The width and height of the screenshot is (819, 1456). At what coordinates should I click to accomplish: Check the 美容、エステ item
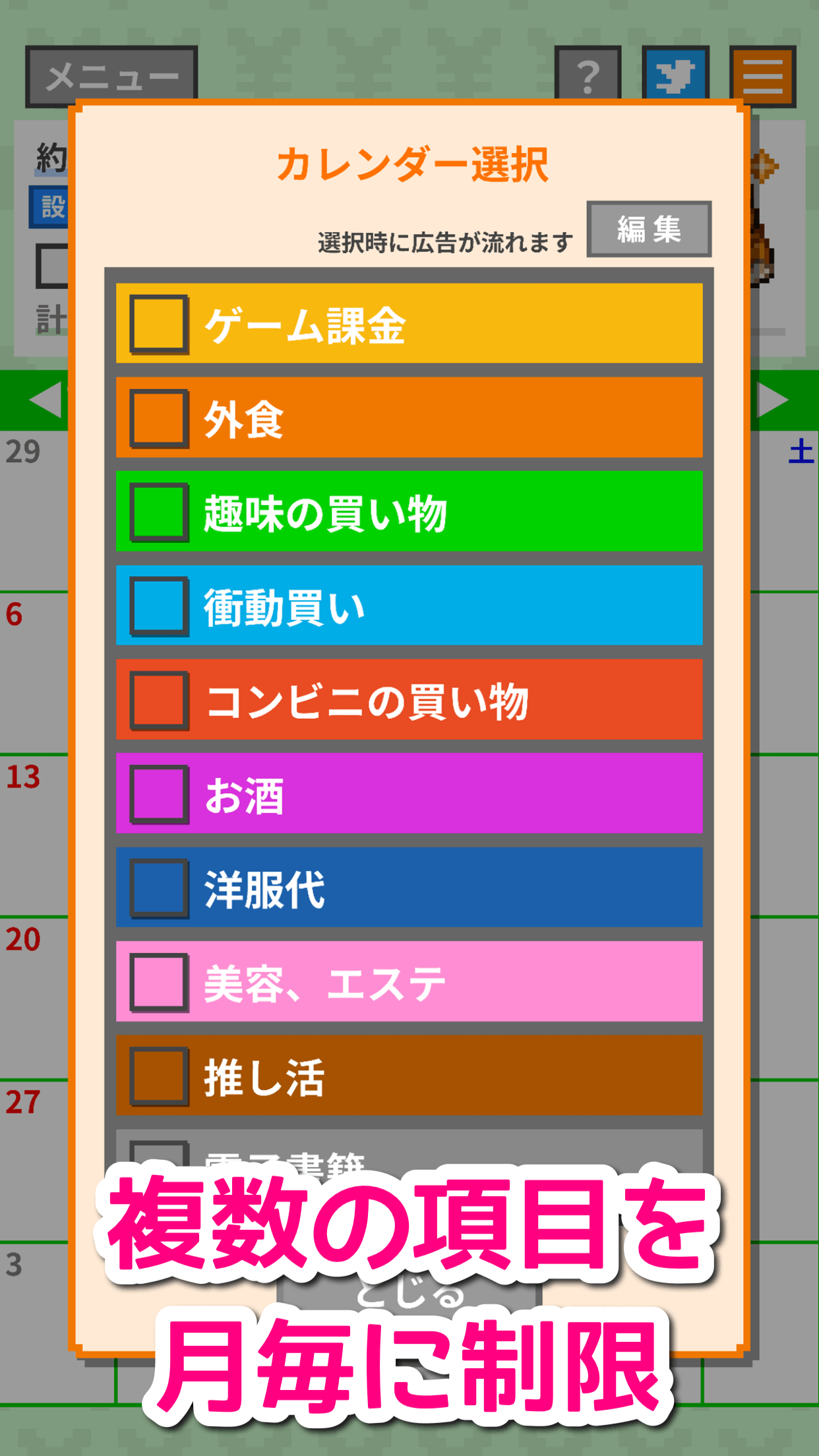point(159,982)
